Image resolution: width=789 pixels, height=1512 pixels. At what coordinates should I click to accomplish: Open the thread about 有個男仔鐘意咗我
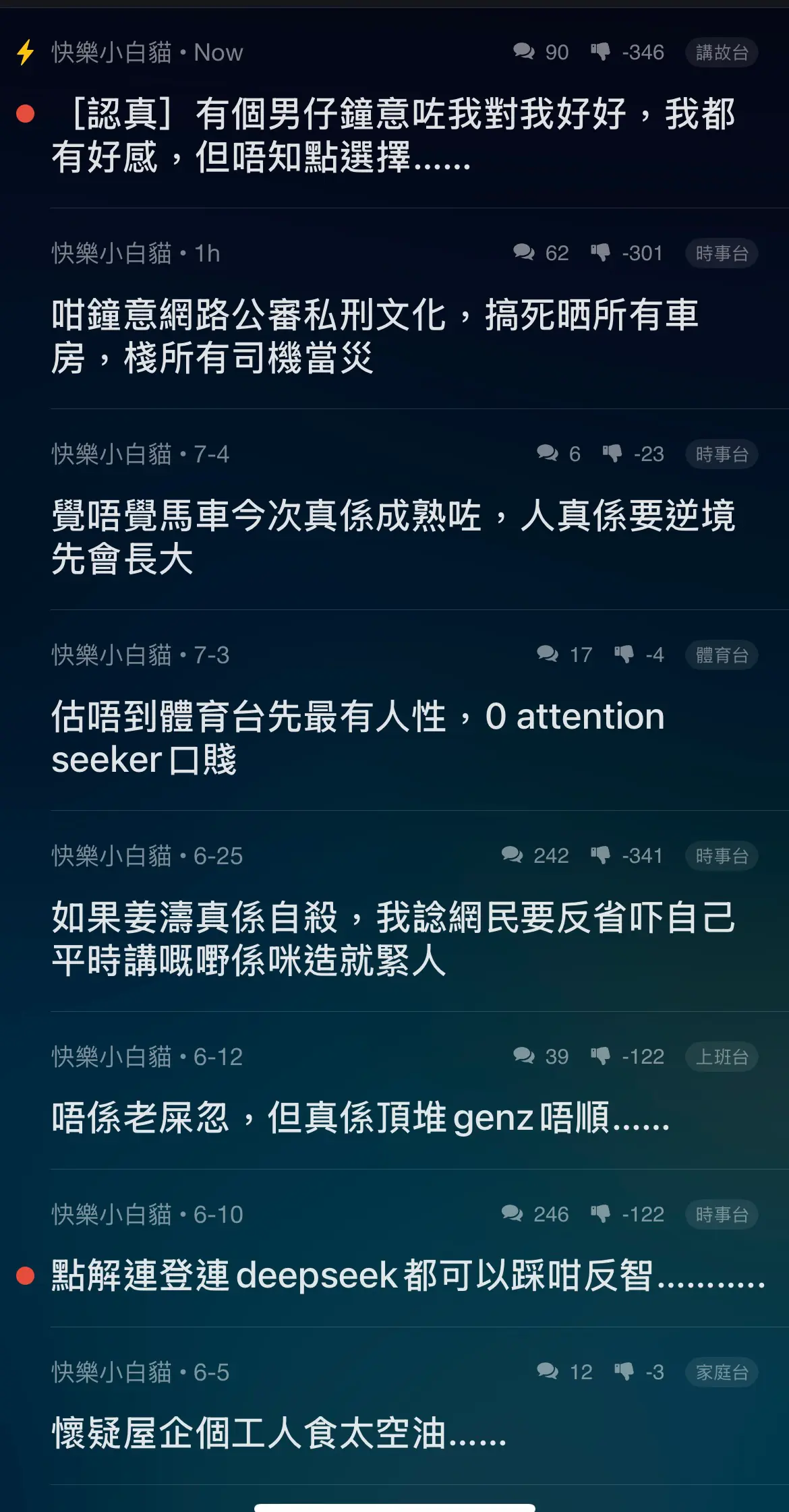pos(394,135)
